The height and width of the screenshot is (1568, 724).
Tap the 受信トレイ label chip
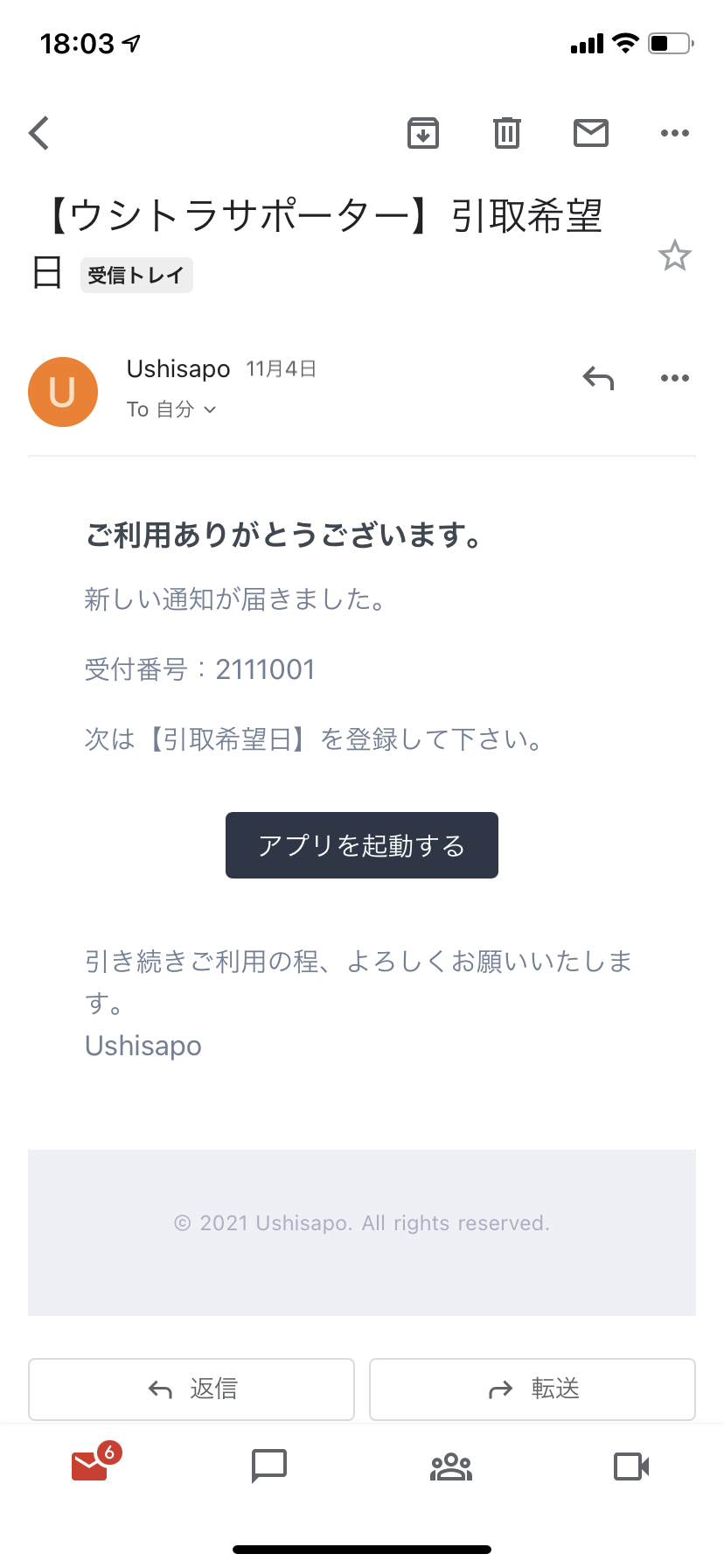[136, 275]
